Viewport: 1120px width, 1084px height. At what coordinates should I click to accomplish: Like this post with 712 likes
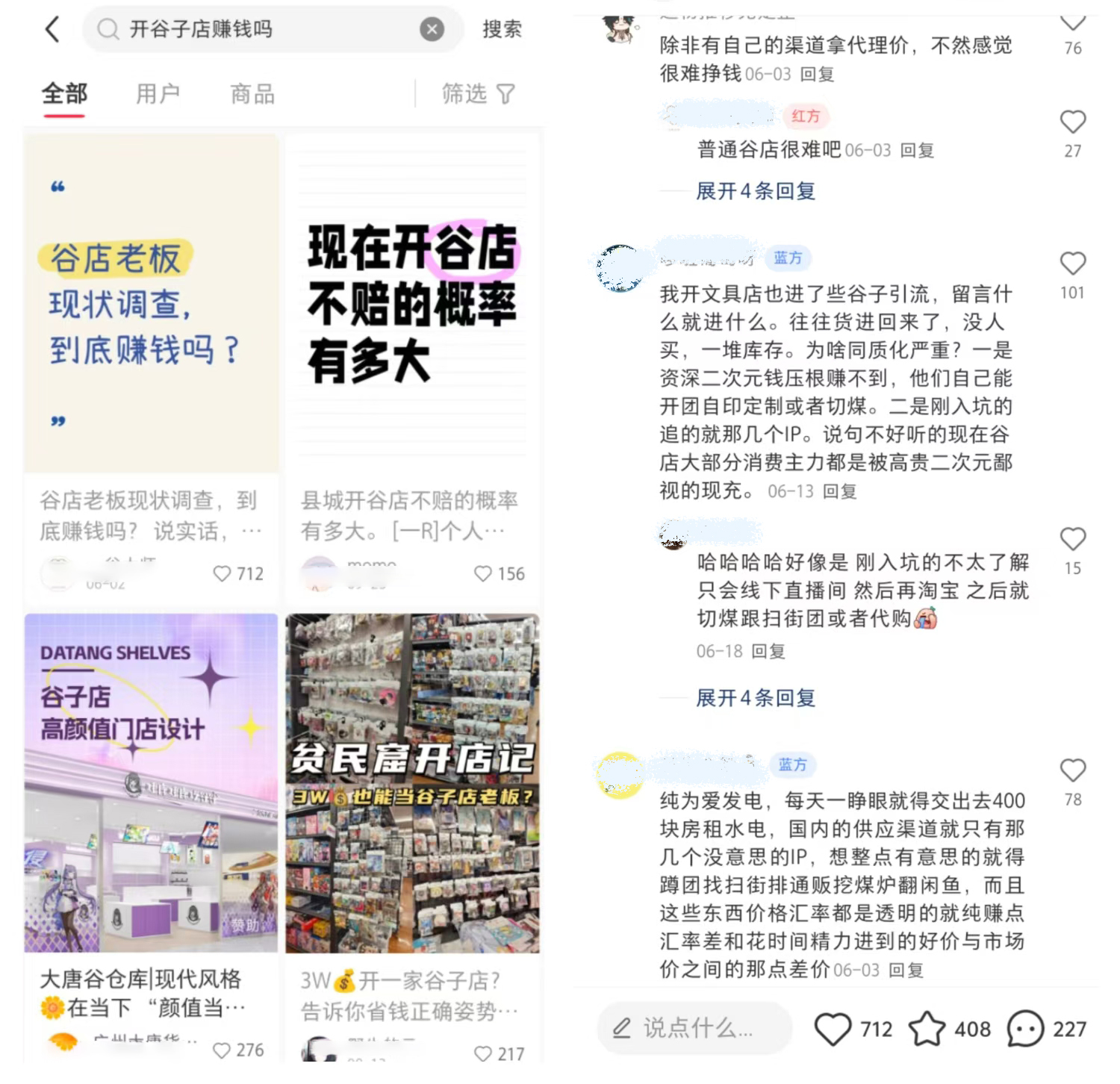833,1029
